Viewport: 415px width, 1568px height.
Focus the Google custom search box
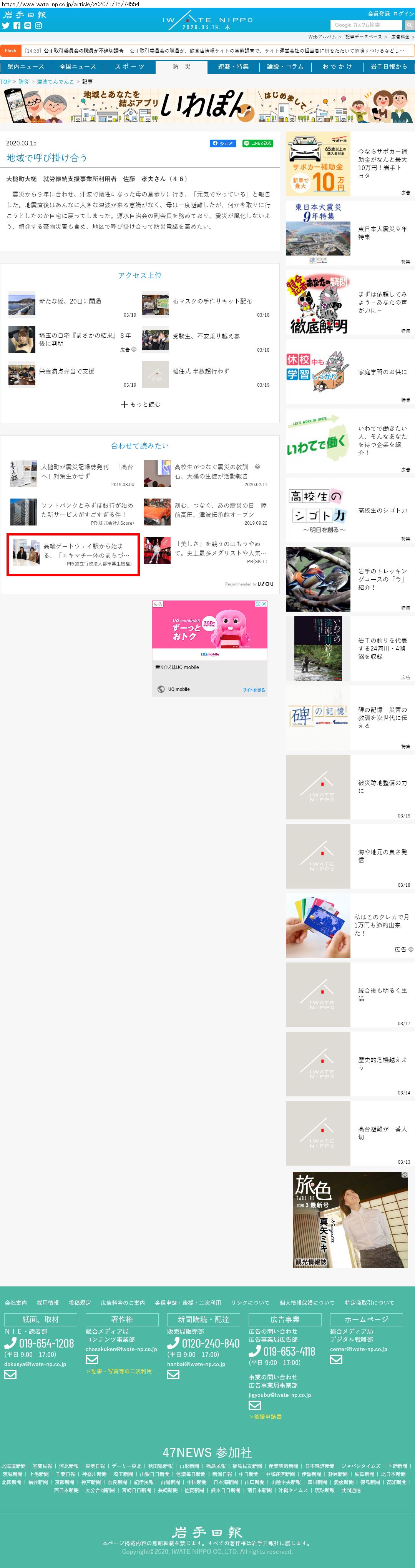[x=366, y=25]
